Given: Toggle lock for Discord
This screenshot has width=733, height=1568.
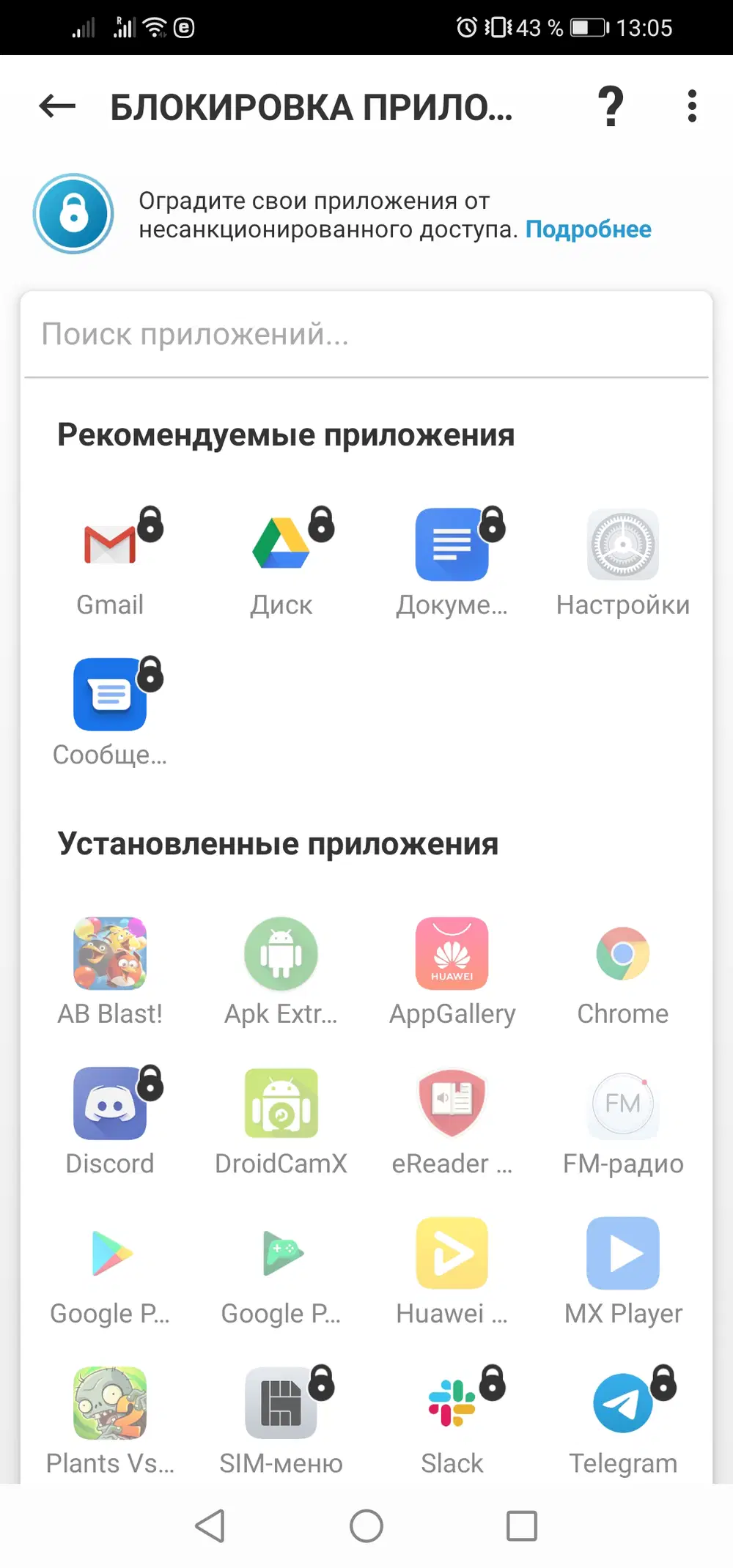Looking at the screenshot, I should pyautogui.click(x=110, y=1105).
